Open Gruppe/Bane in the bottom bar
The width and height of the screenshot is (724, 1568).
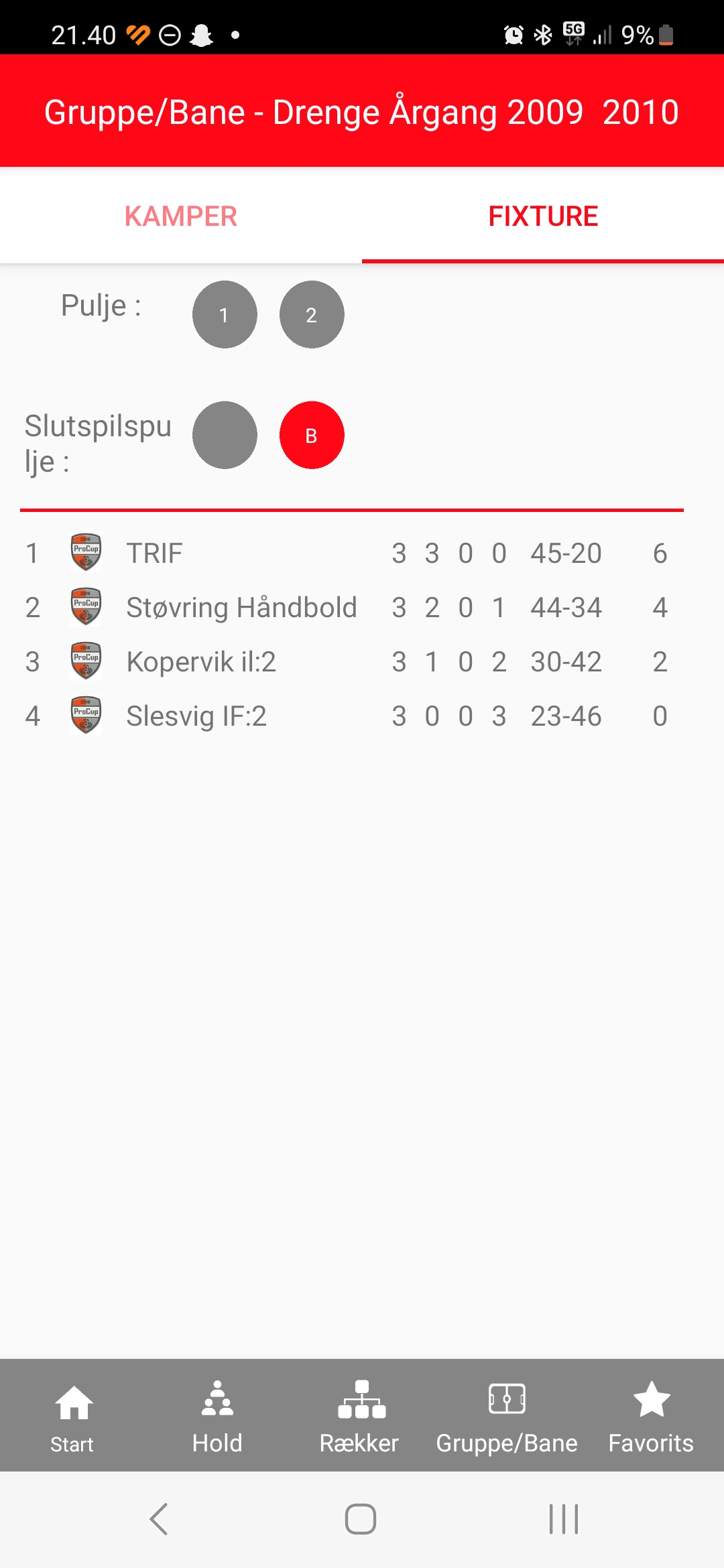click(x=507, y=1415)
